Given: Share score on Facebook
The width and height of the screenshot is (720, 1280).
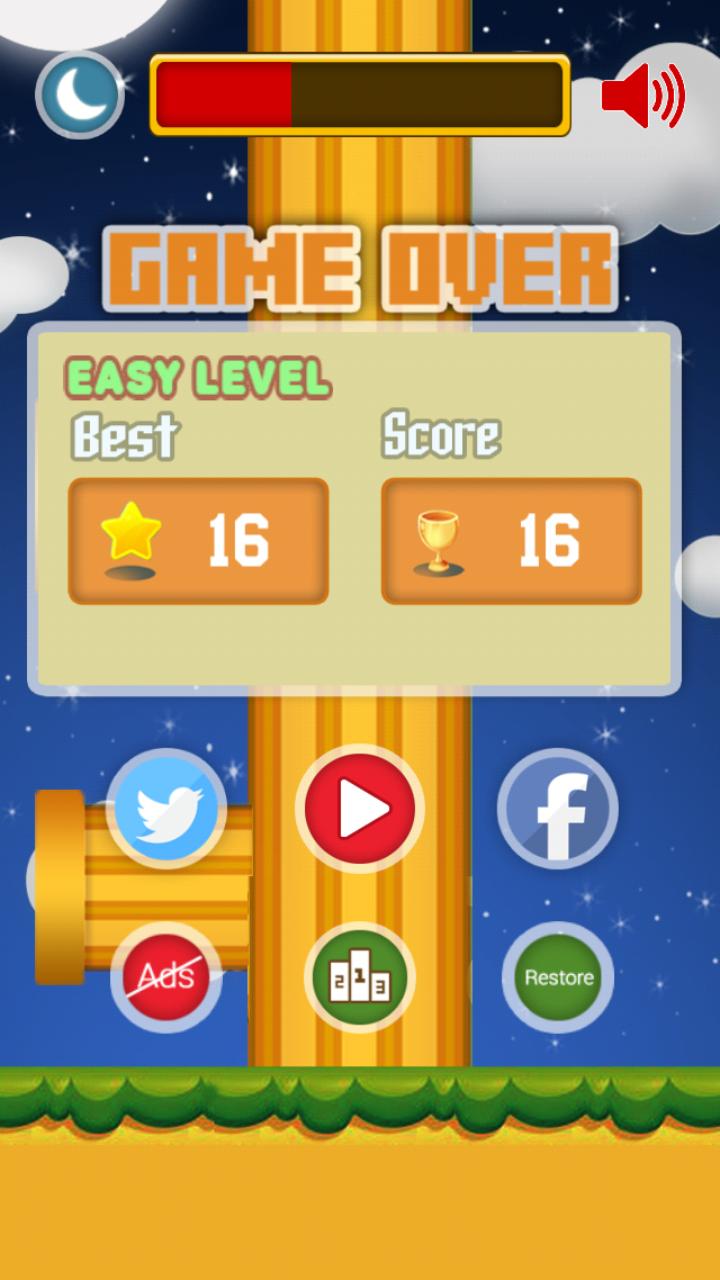Looking at the screenshot, I should (x=558, y=808).
